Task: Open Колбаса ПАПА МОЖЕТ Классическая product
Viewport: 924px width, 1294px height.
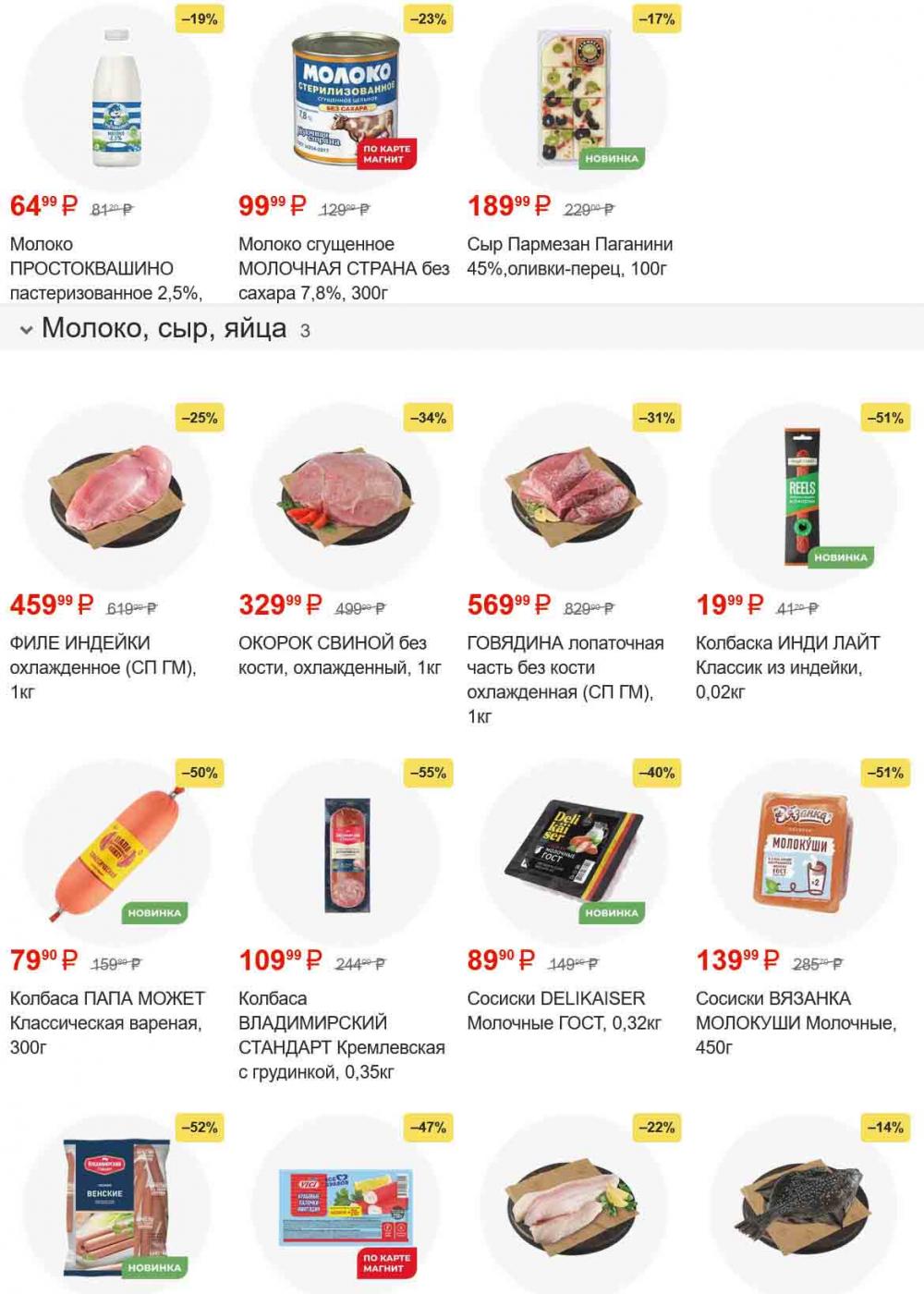Action: point(115,855)
